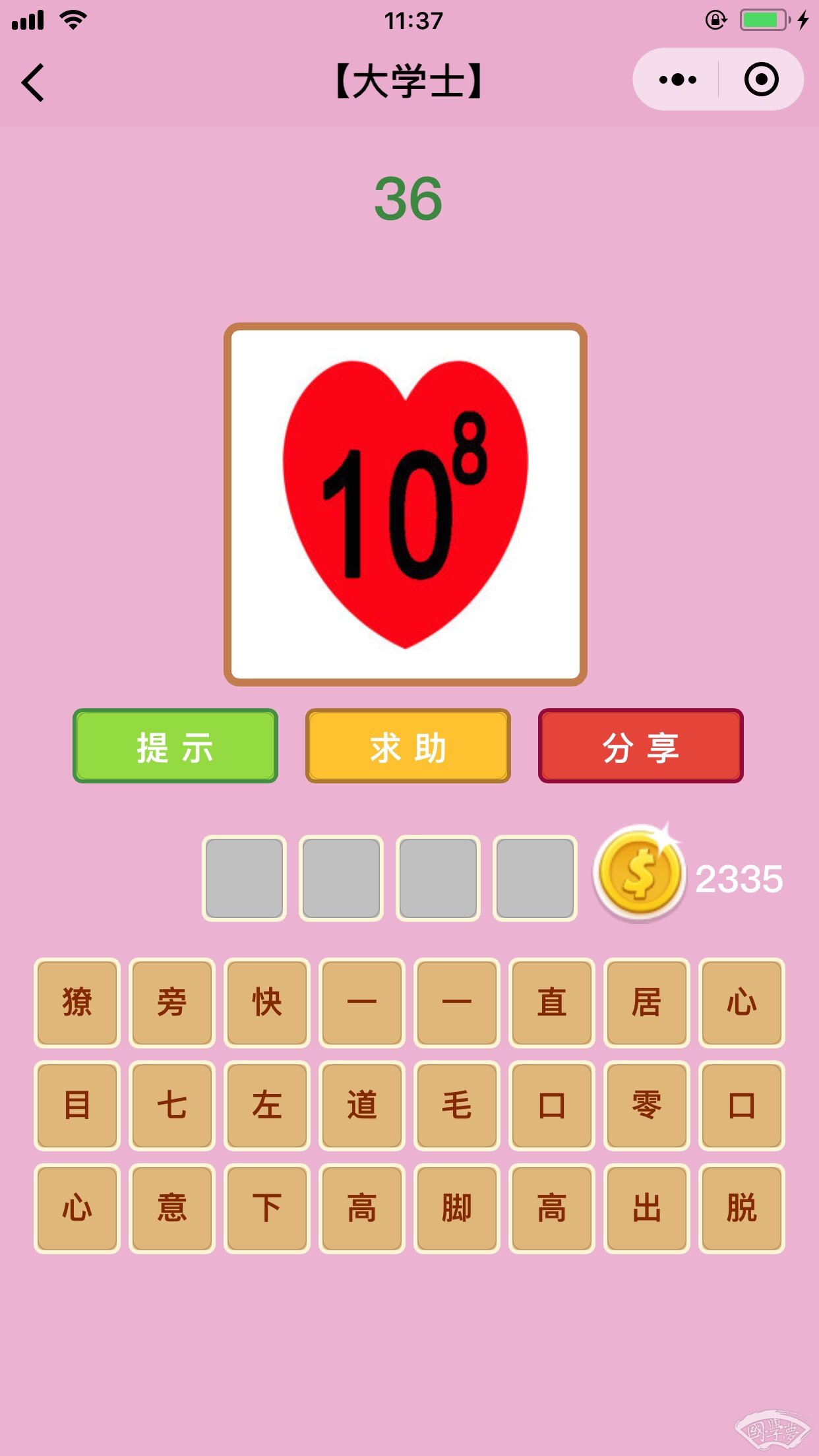Image resolution: width=819 pixels, height=1456 pixels.
Task: Go back using the top-left arrow
Action: (x=33, y=82)
